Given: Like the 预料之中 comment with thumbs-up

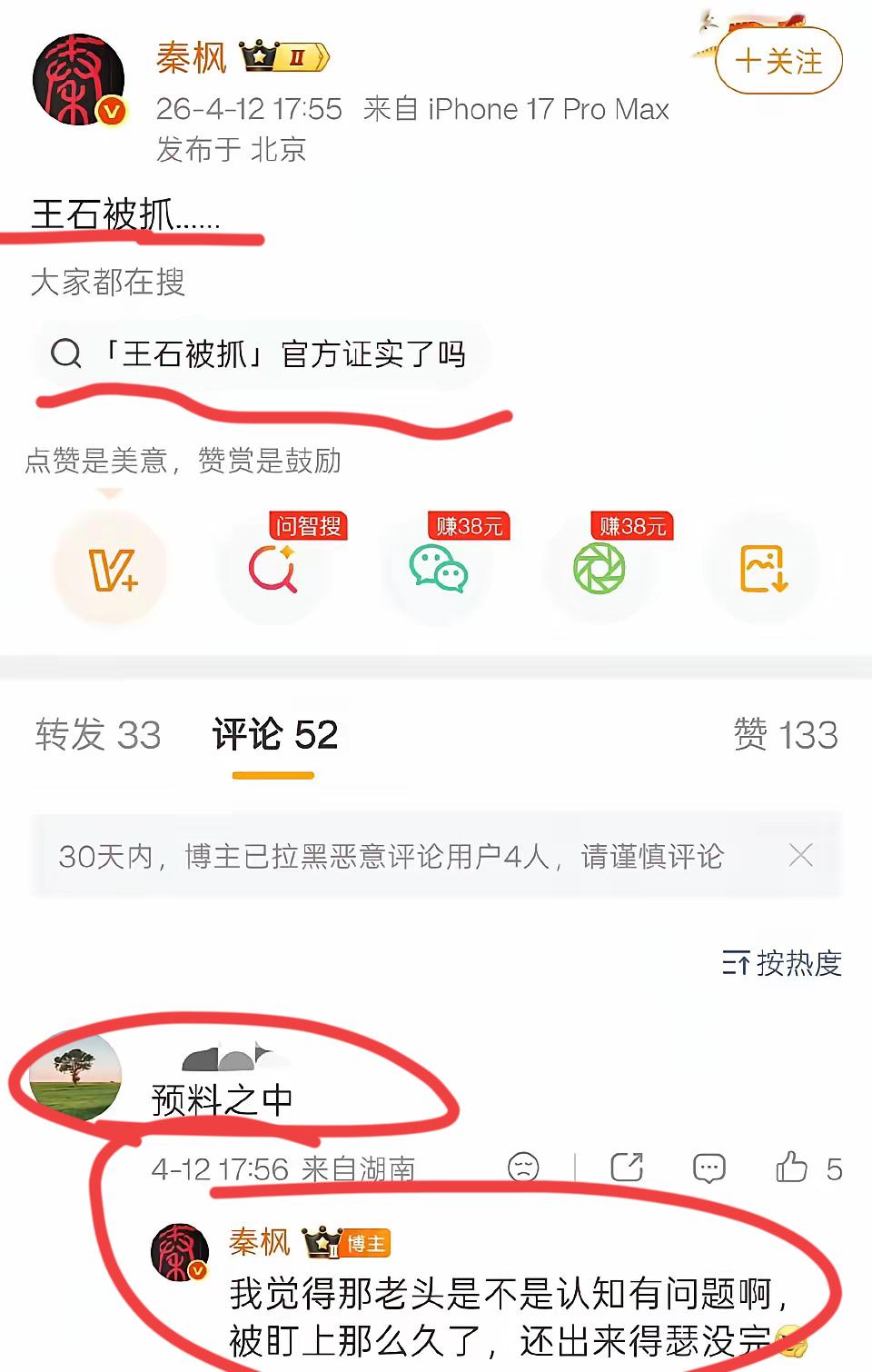Looking at the screenshot, I should tap(789, 1167).
